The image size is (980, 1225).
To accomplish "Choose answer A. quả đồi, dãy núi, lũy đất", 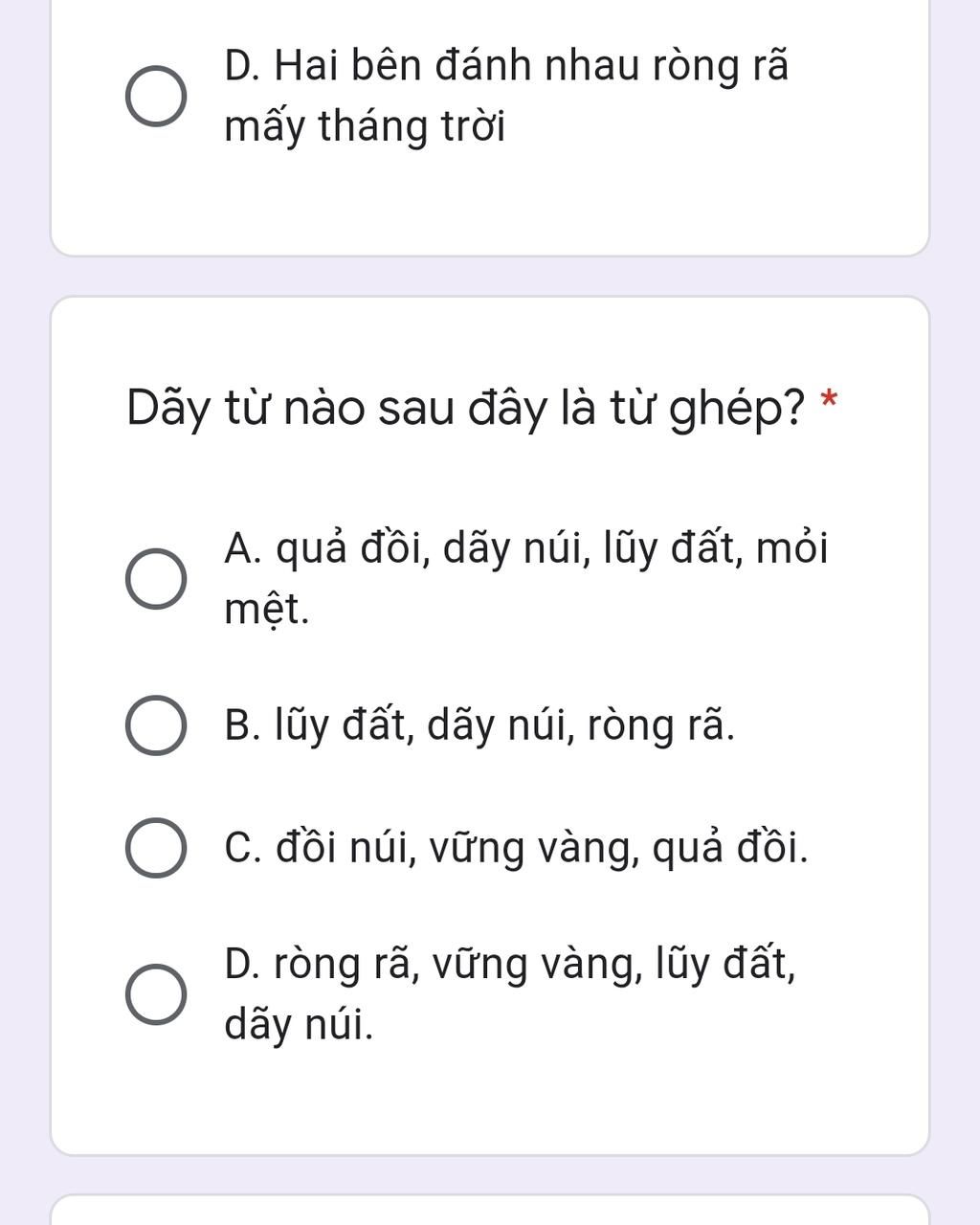I will (x=156, y=579).
